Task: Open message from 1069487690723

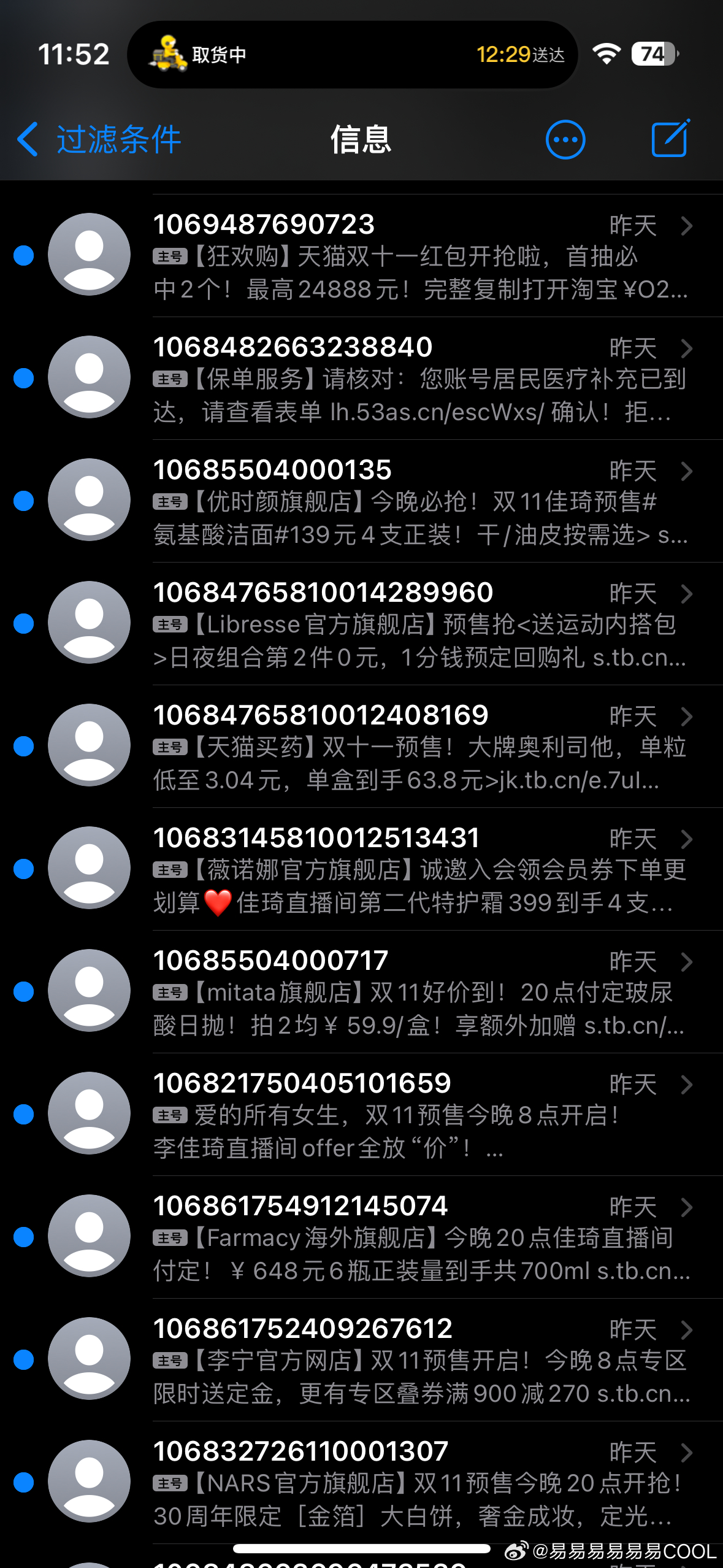Action: (x=362, y=256)
